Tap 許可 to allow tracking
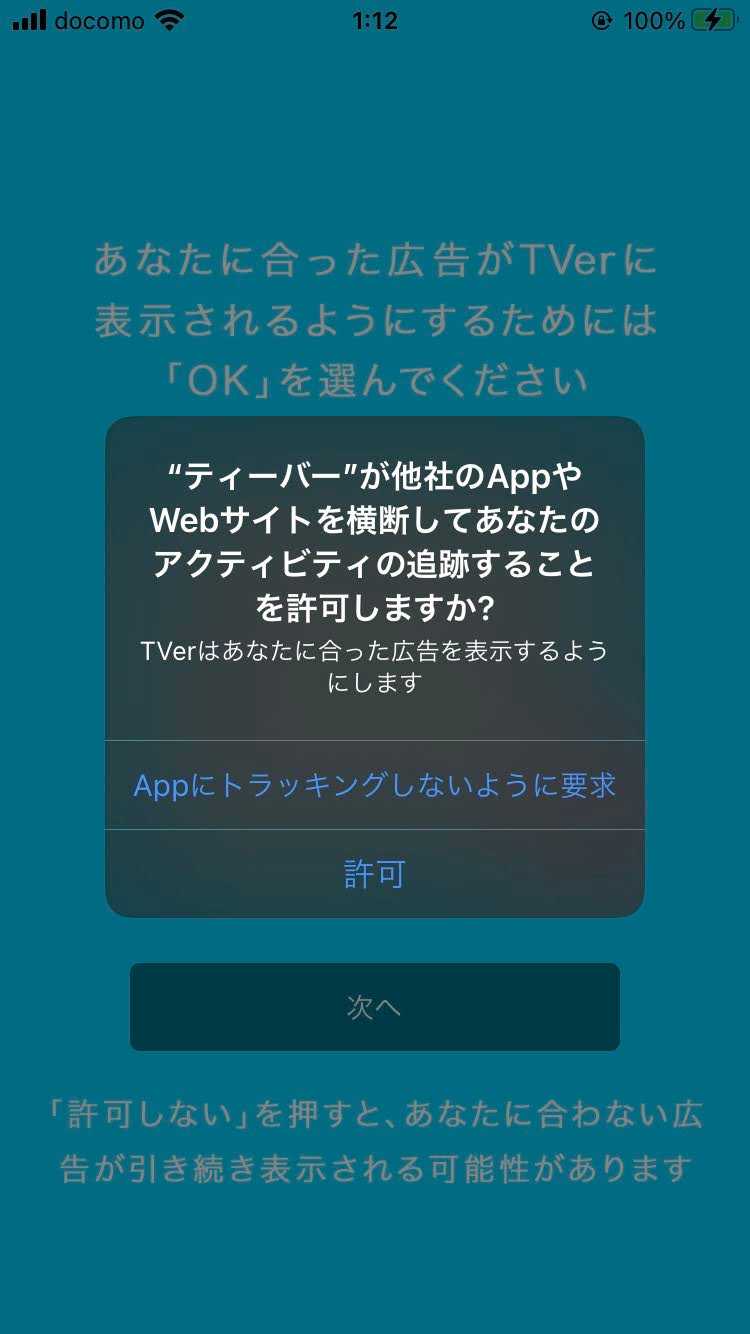Screen dimensions: 750x1334 click(374, 874)
